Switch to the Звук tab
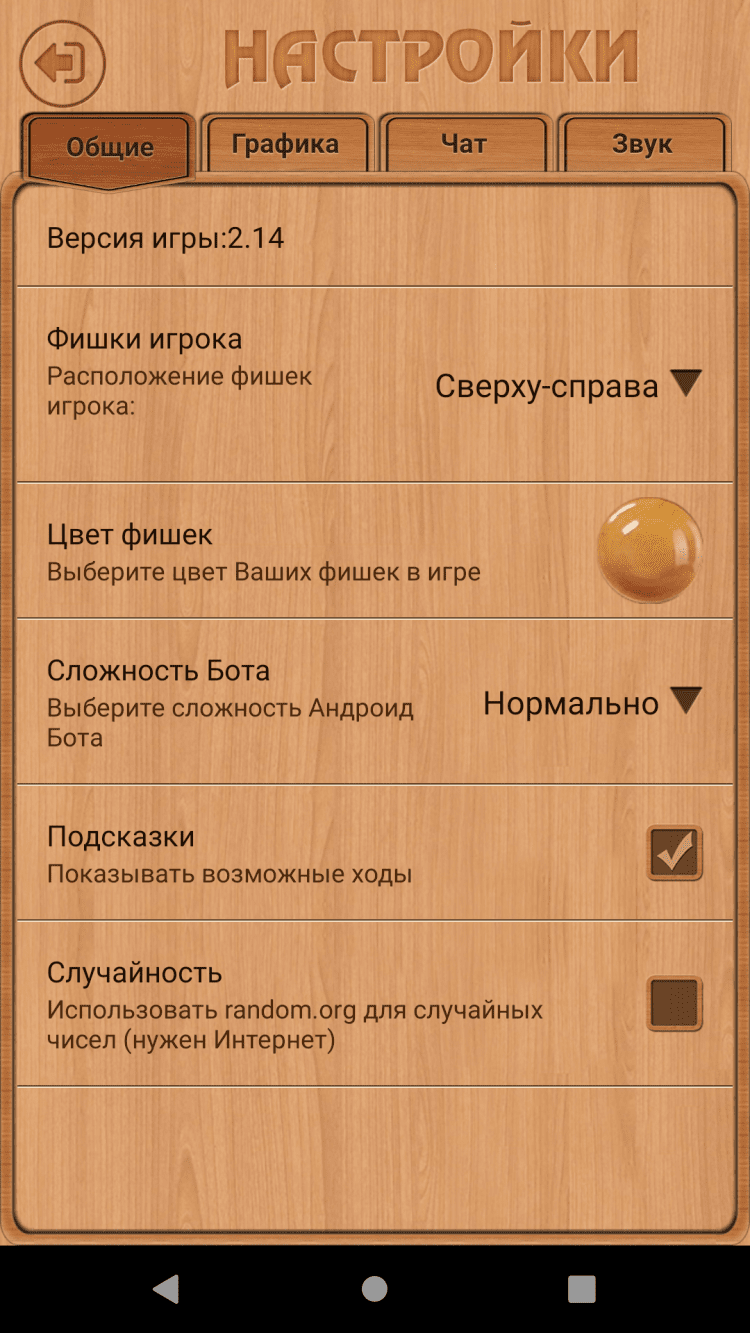 tap(642, 145)
